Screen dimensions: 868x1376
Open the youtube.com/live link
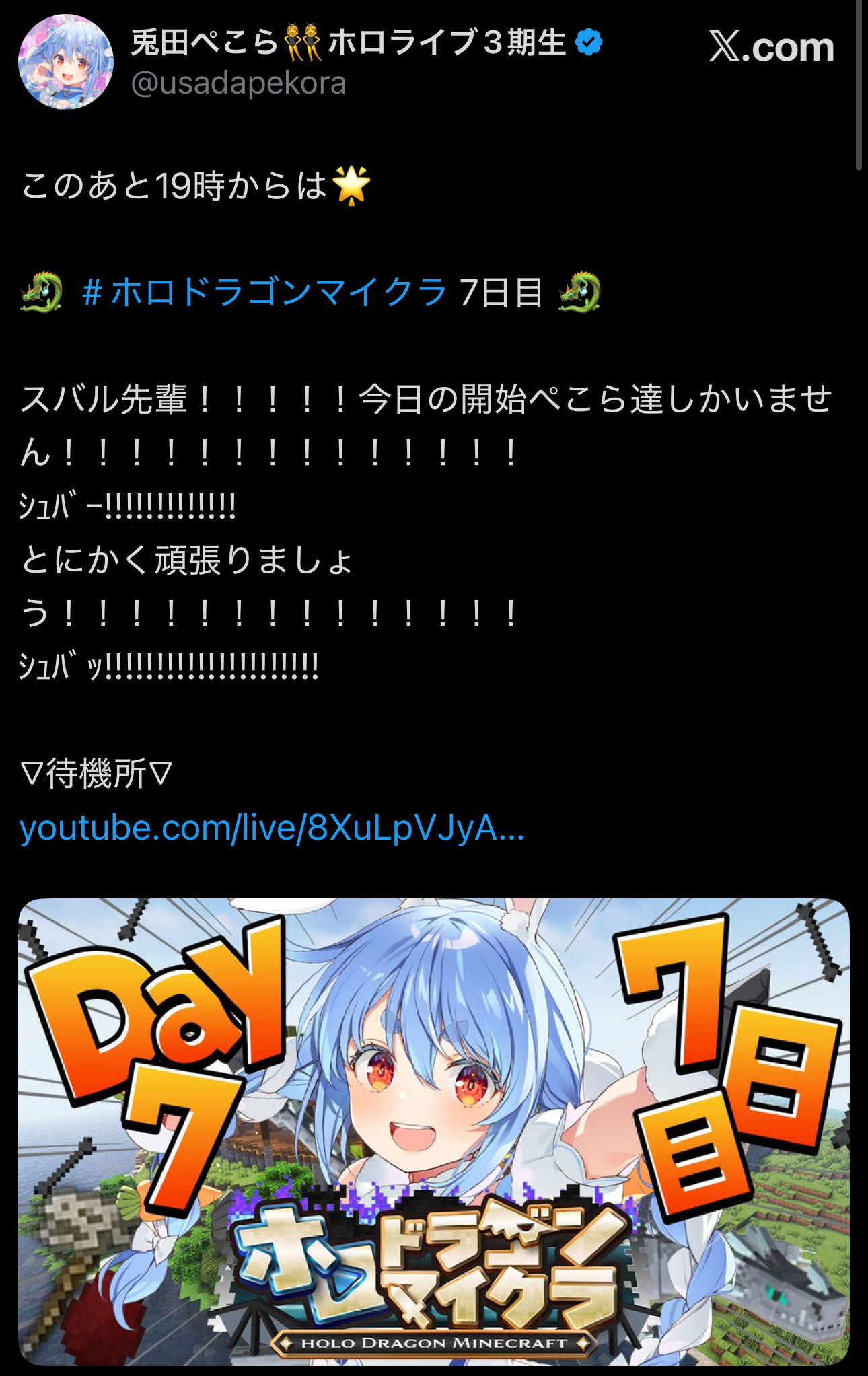click(272, 828)
